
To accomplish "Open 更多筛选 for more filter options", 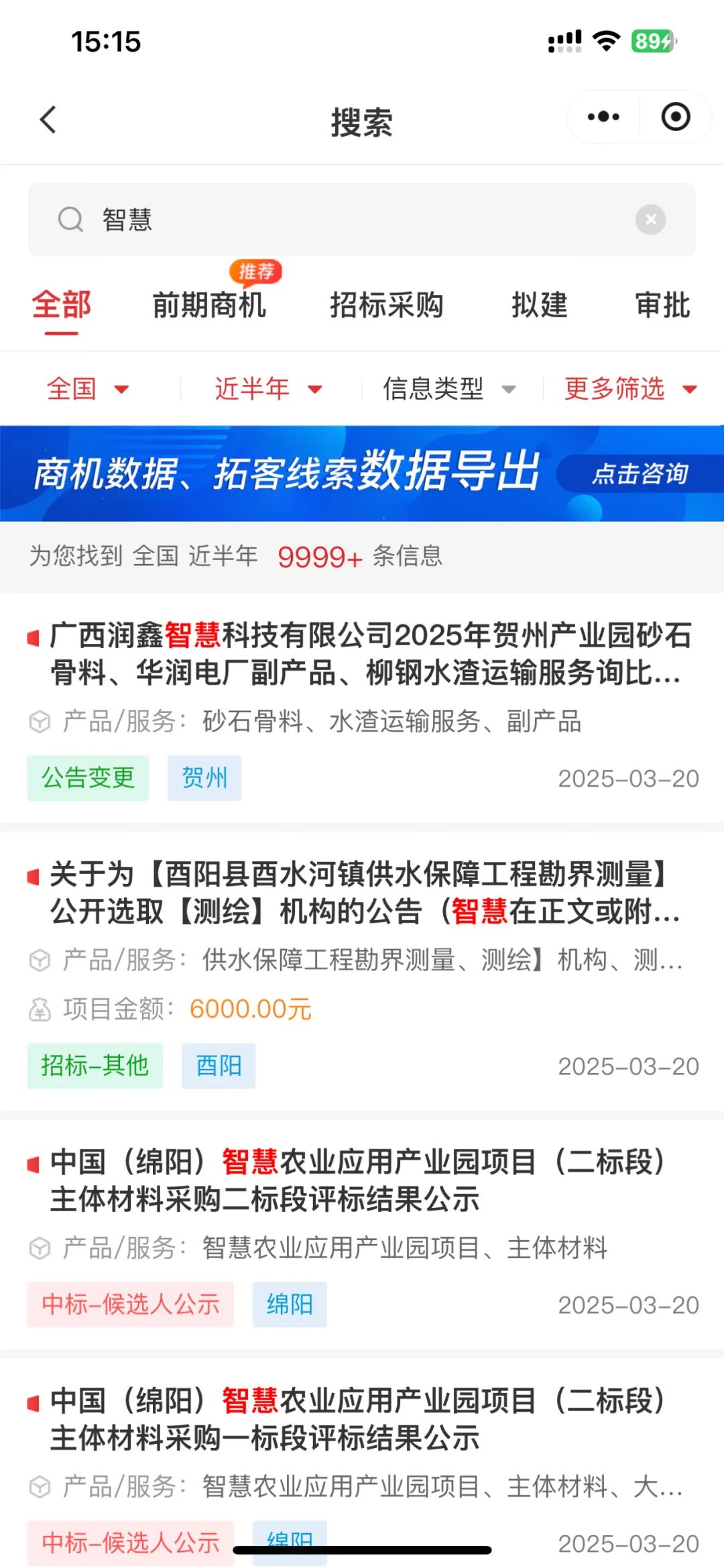I will [x=630, y=388].
